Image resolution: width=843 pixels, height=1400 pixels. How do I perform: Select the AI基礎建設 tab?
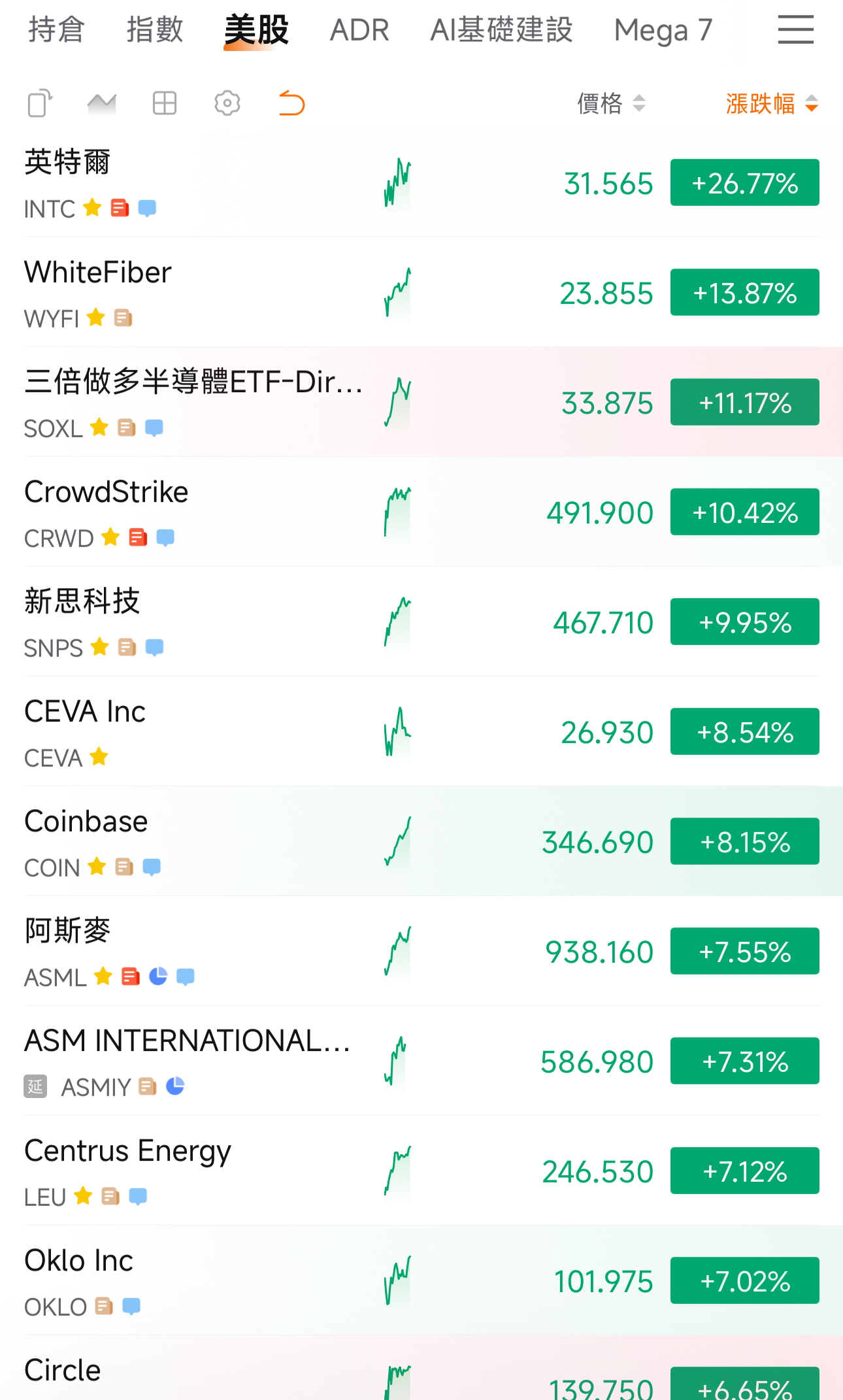[x=501, y=30]
